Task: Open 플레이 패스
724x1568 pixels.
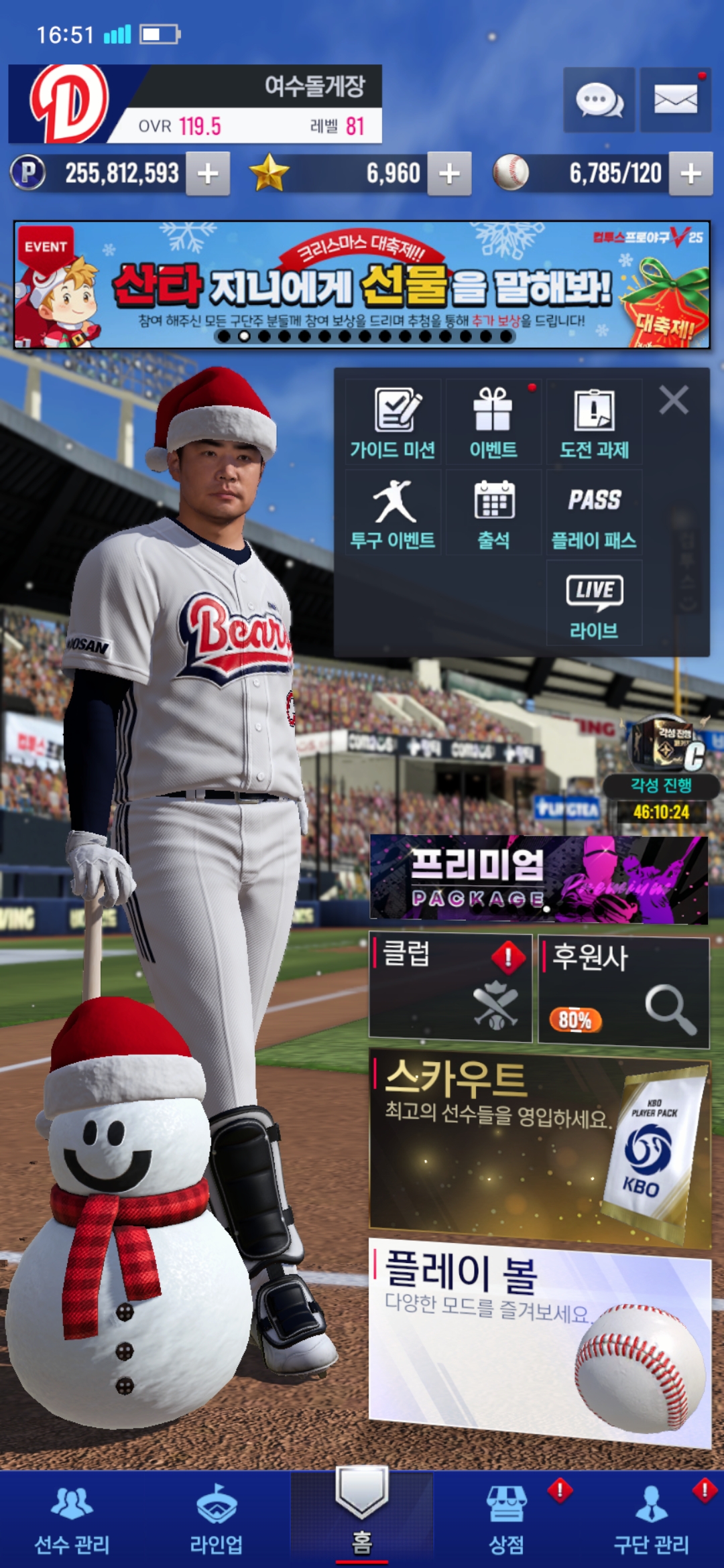Action: pos(594,513)
